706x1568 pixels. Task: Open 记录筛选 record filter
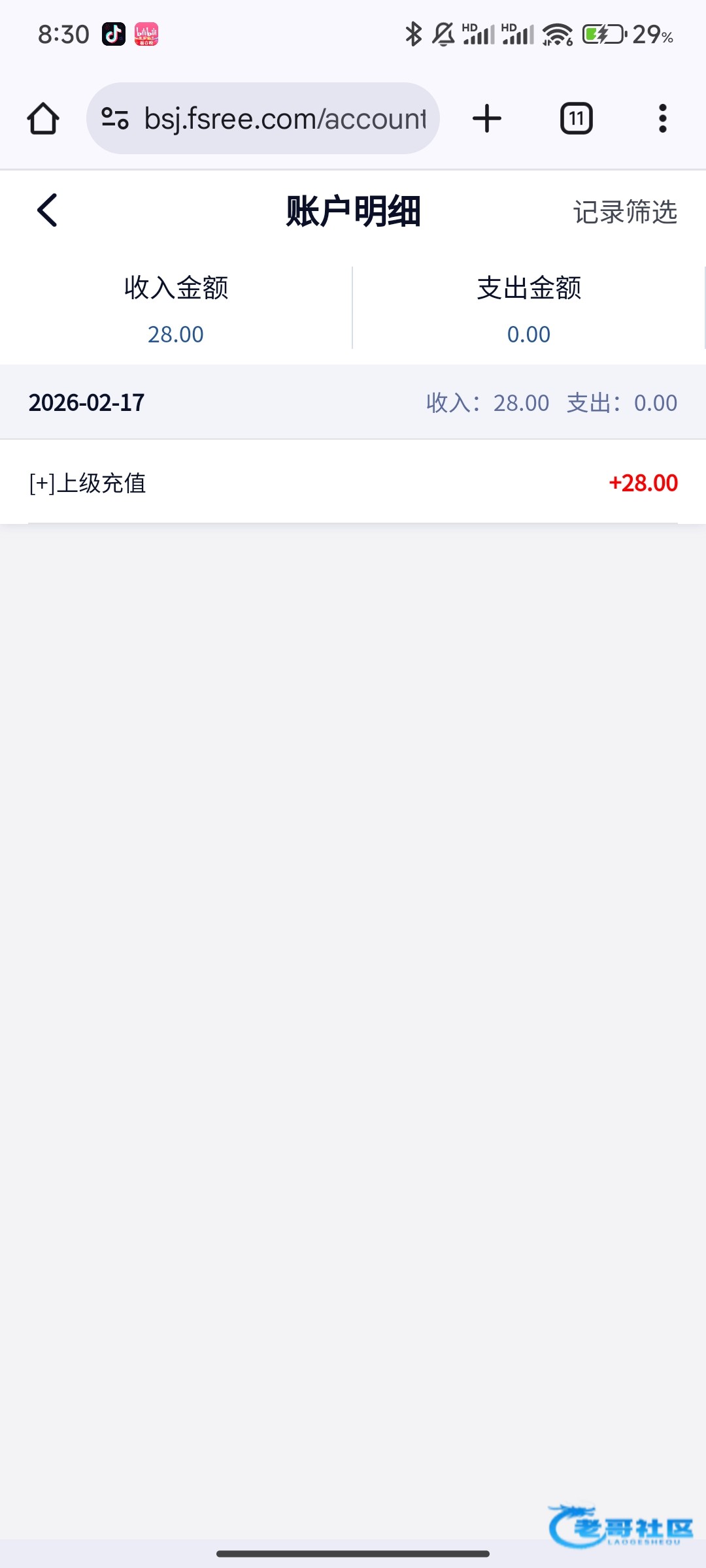click(x=624, y=212)
